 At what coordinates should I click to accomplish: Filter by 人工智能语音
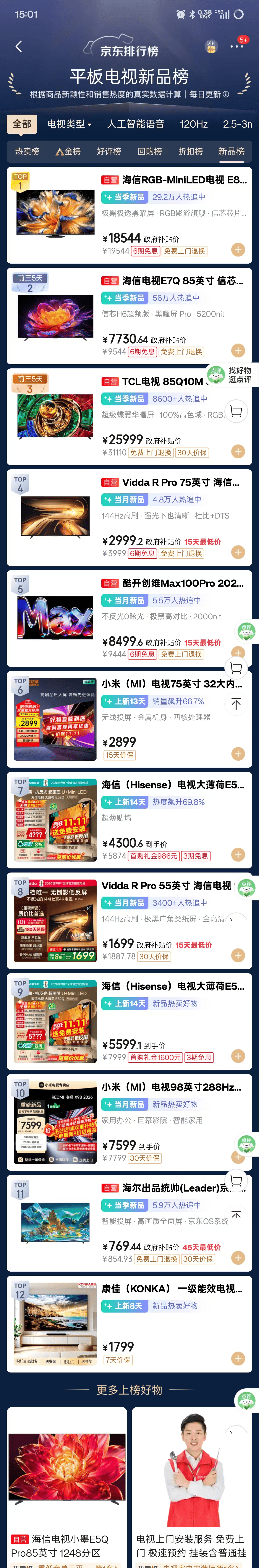pyautogui.click(x=135, y=124)
